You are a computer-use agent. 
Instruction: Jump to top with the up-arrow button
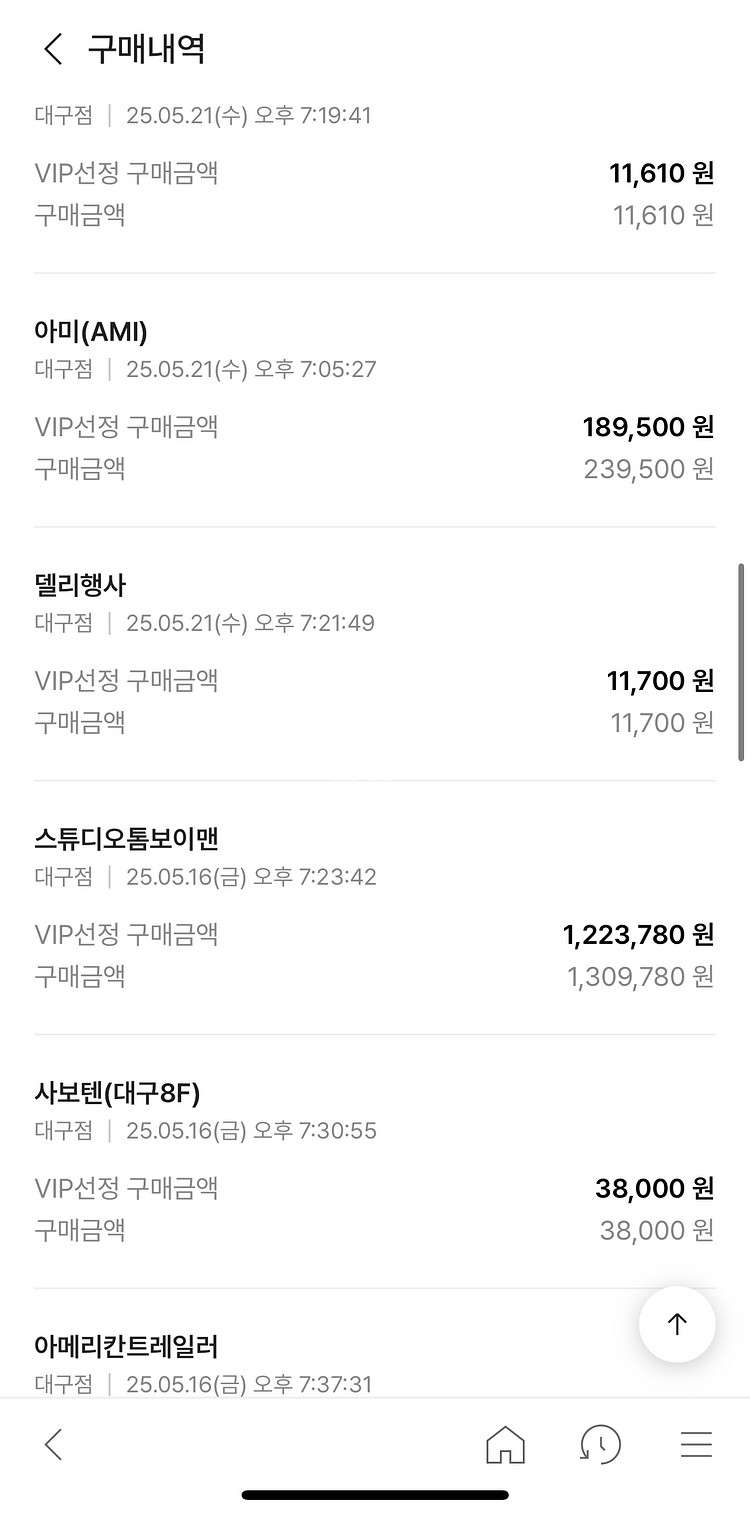point(677,1324)
